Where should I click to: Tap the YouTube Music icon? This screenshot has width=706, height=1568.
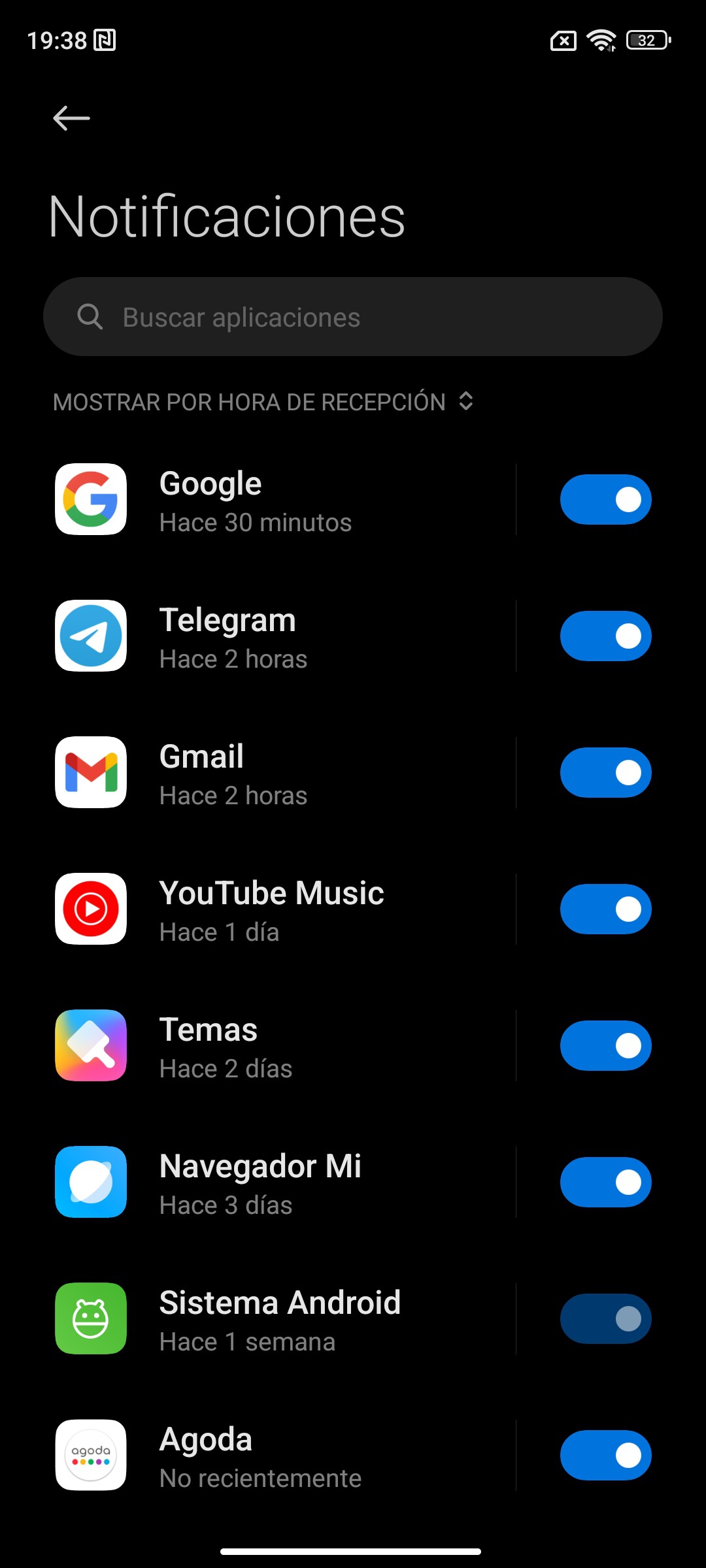tap(90, 908)
